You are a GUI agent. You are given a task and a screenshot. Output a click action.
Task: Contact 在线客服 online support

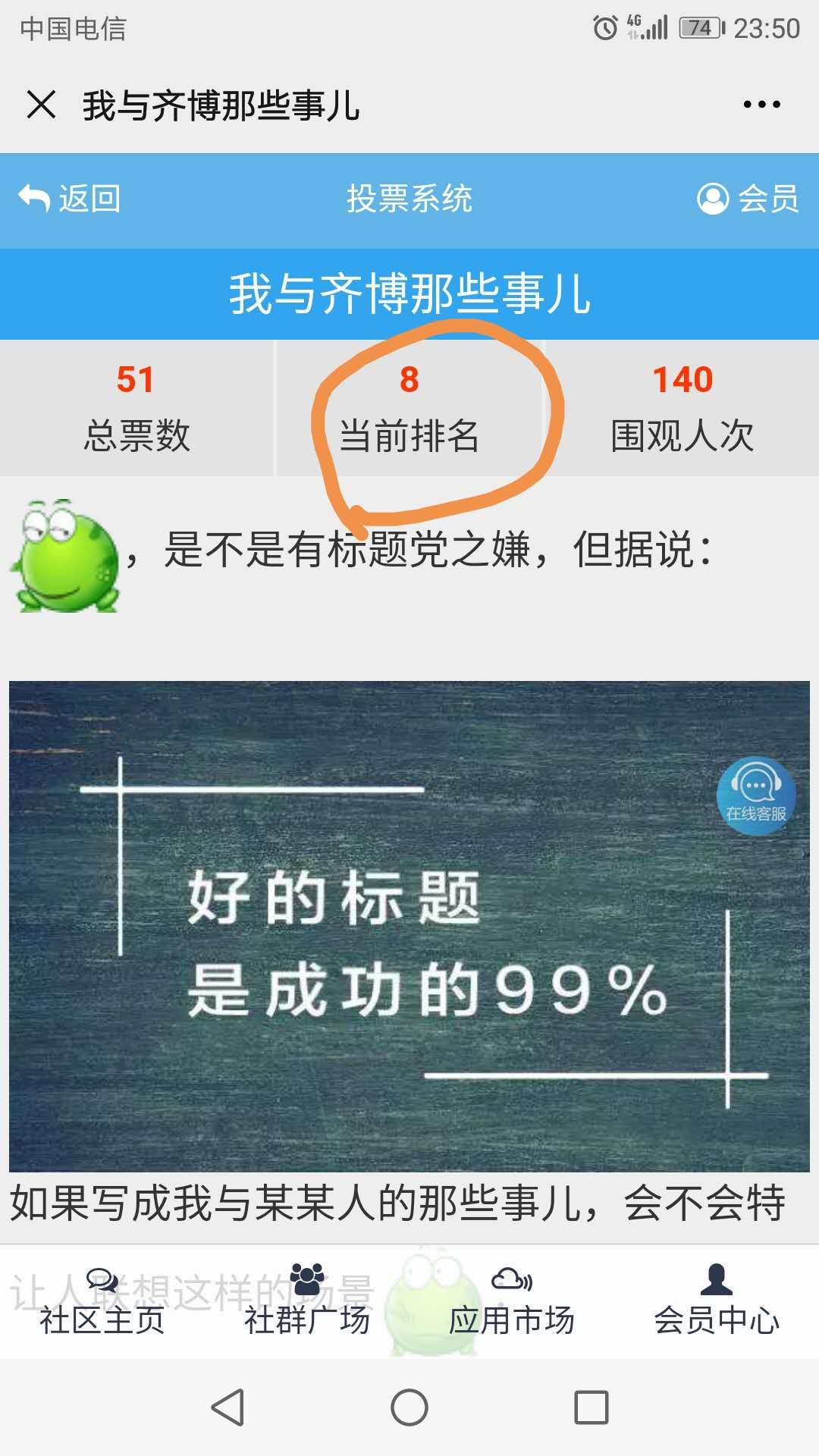tap(755, 795)
